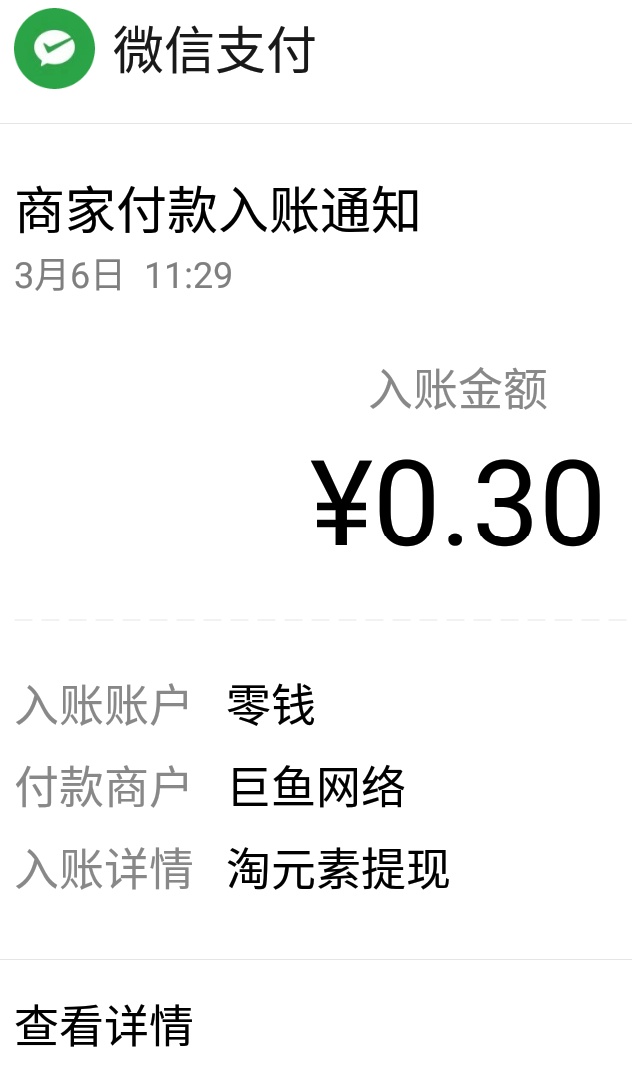Open 查看详情 for this payment notice
Screen dimensions: 632x1071
pos(104,1025)
